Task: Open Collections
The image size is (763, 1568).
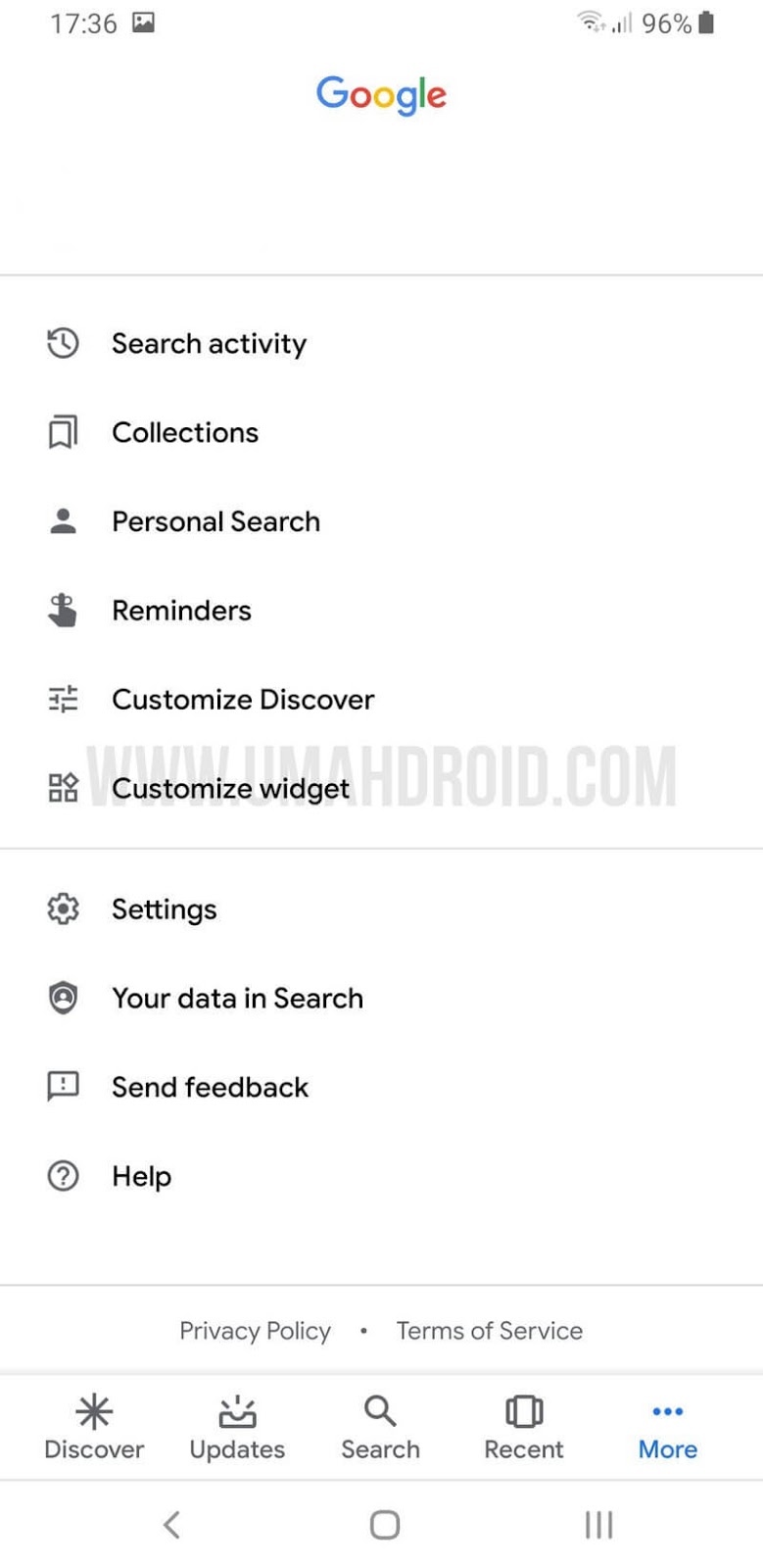Action: pos(381,432)
